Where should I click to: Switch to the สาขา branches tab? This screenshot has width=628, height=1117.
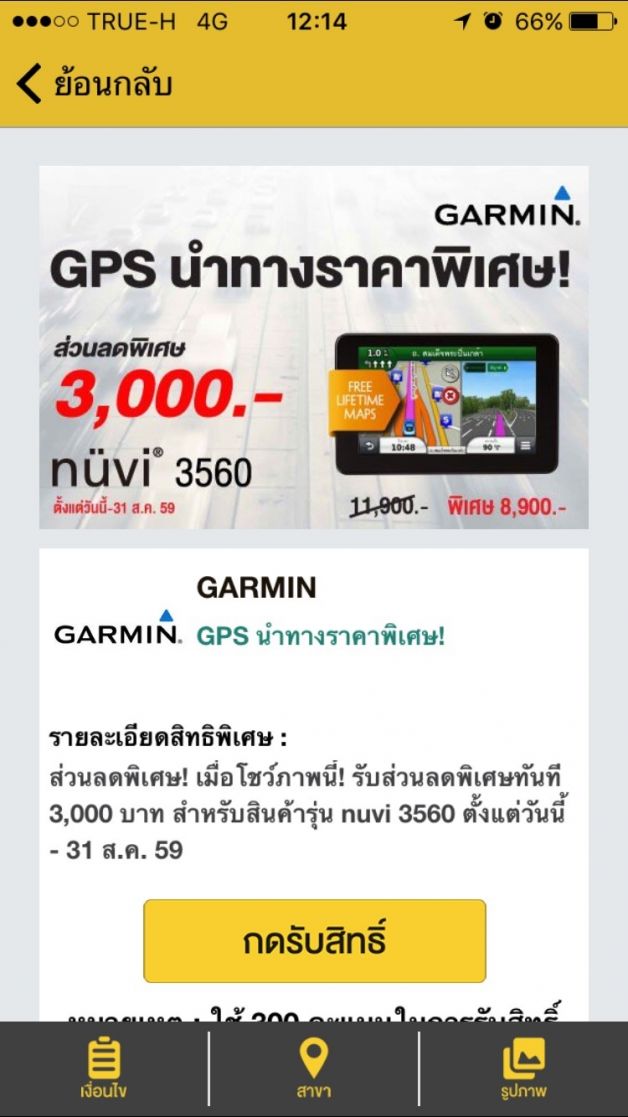tap(314, 1068)
